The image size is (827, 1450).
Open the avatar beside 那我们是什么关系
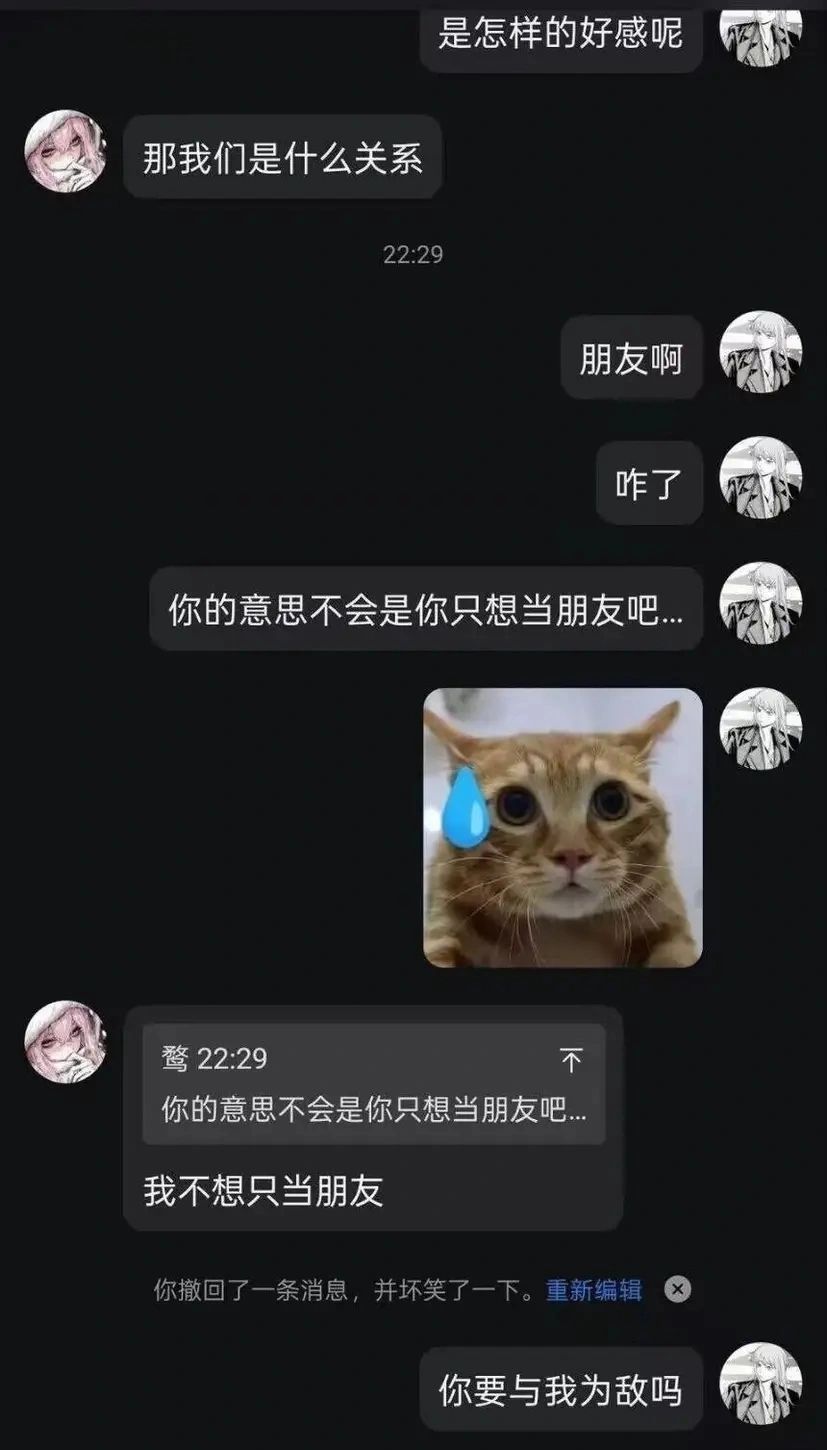point(65,151)
